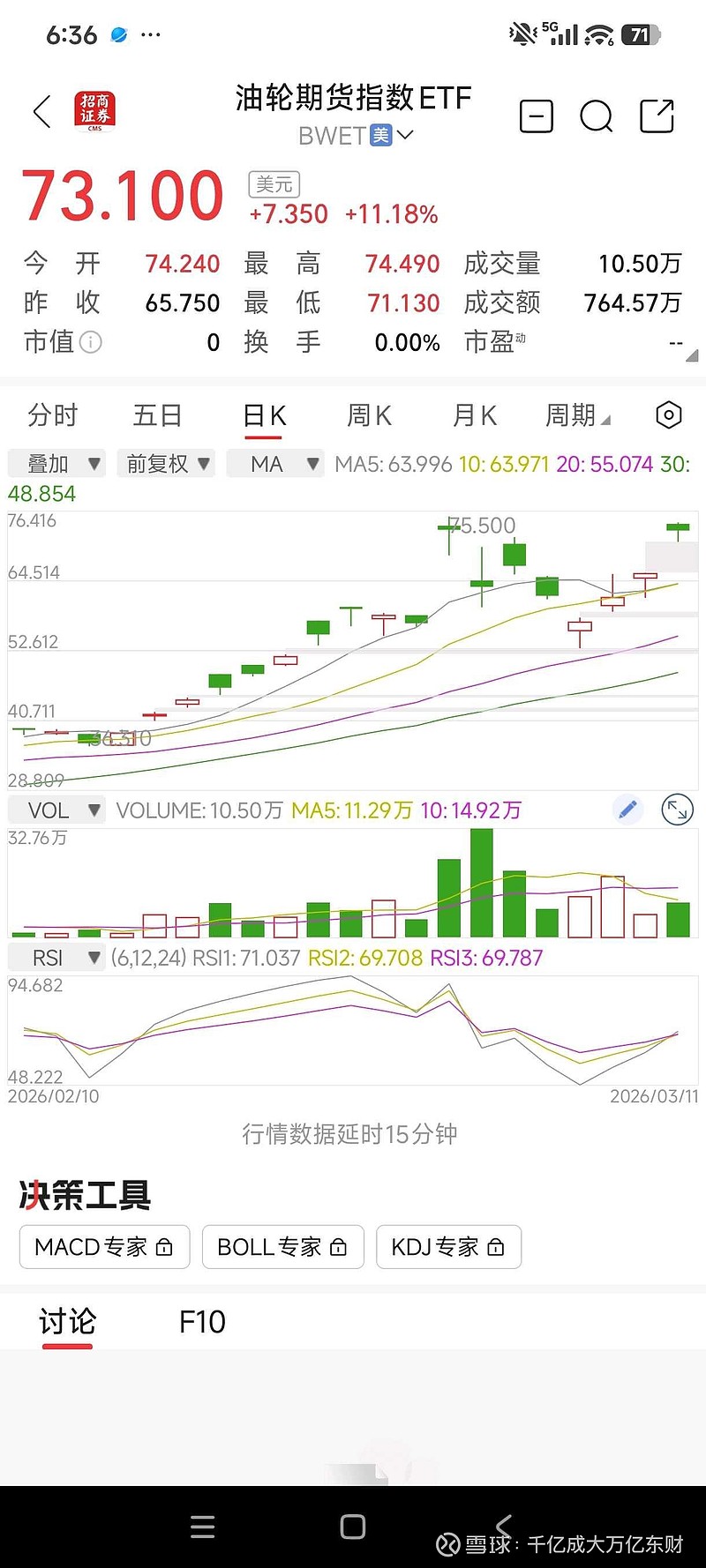This screenshot has height=1568, width=706.
Task: Open the BOLL专家 decision tool
Action: tap(282, 1247)
